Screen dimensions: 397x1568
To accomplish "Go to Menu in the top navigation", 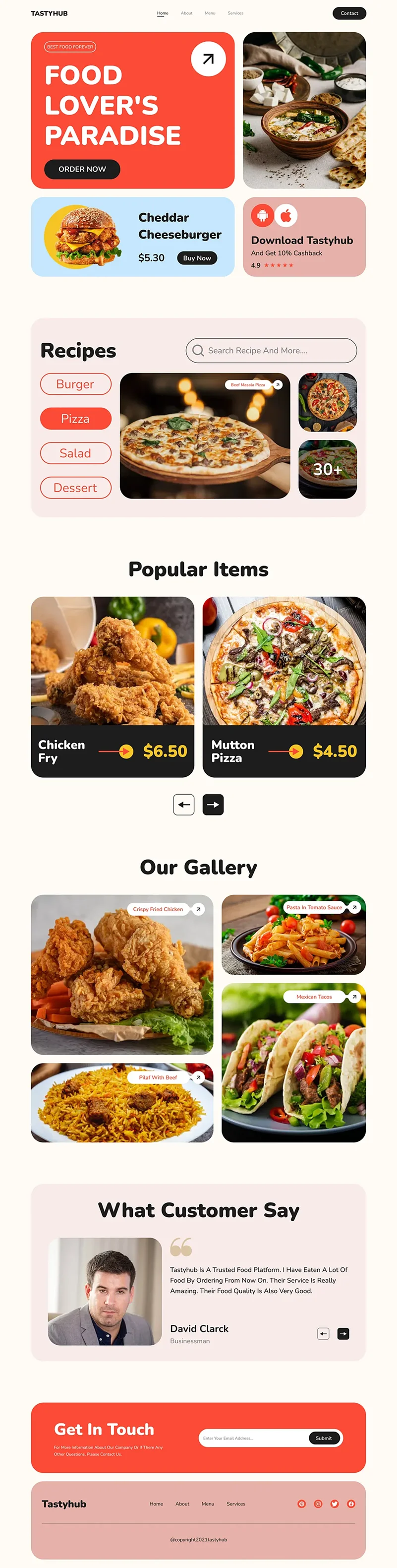I will (210, 13).
